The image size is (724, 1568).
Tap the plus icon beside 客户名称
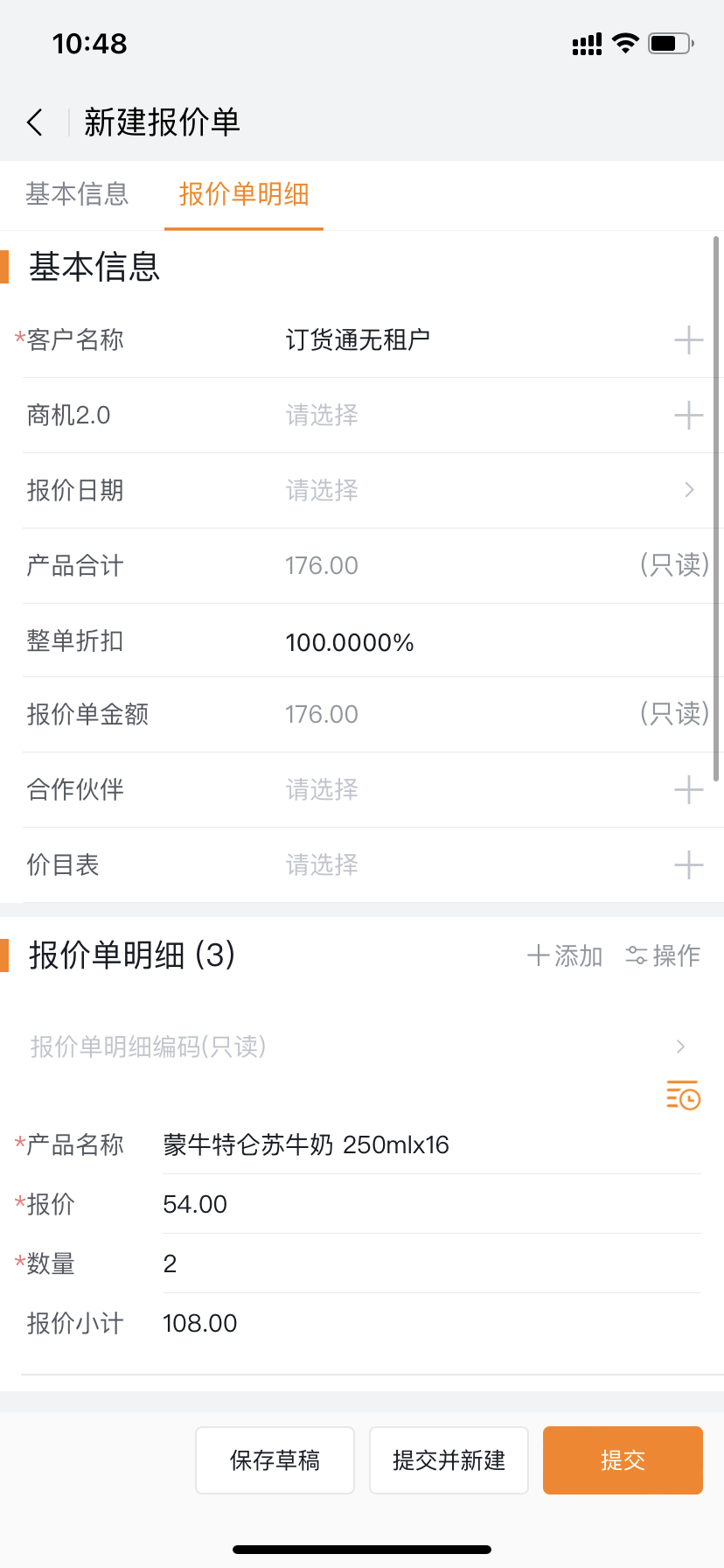click(x=689, y=339)
